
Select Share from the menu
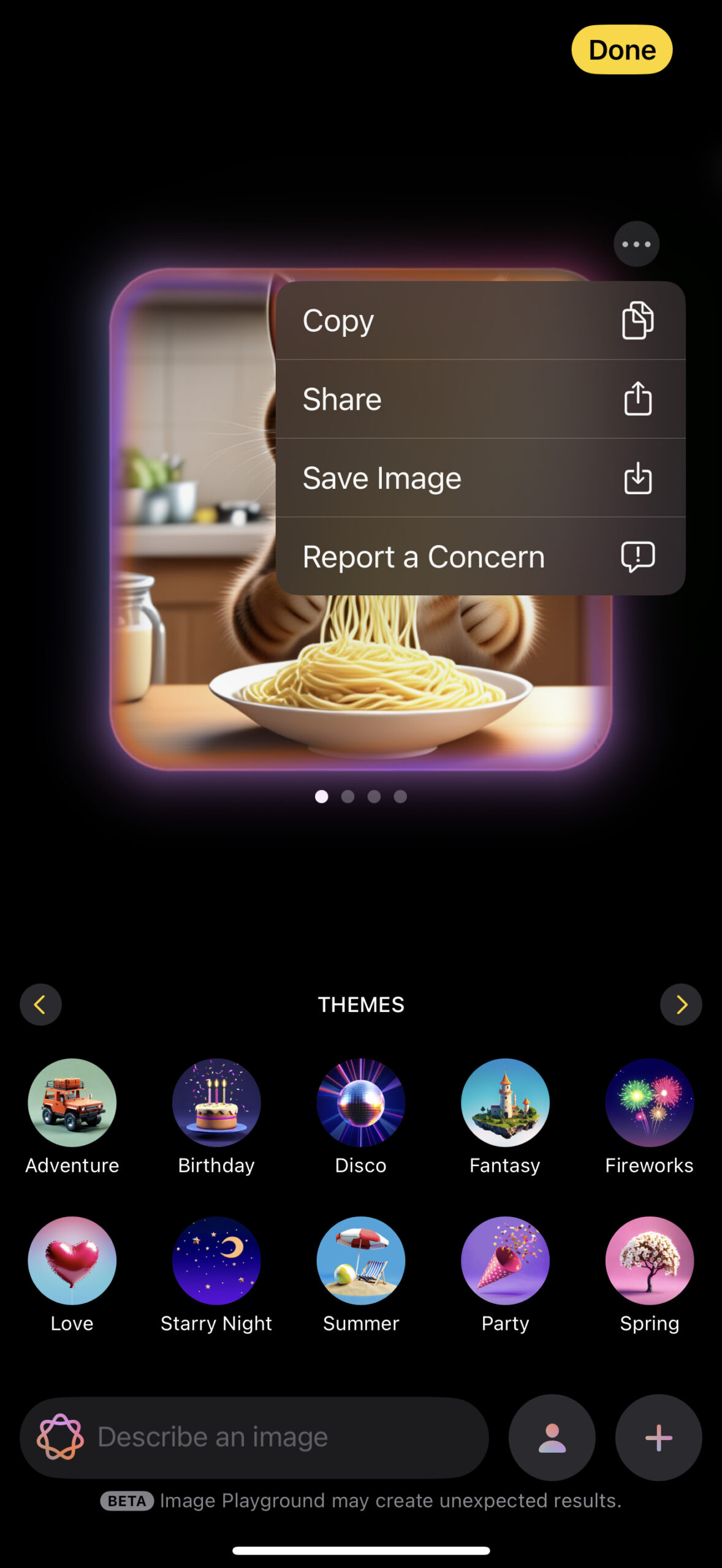click(480, 399)
